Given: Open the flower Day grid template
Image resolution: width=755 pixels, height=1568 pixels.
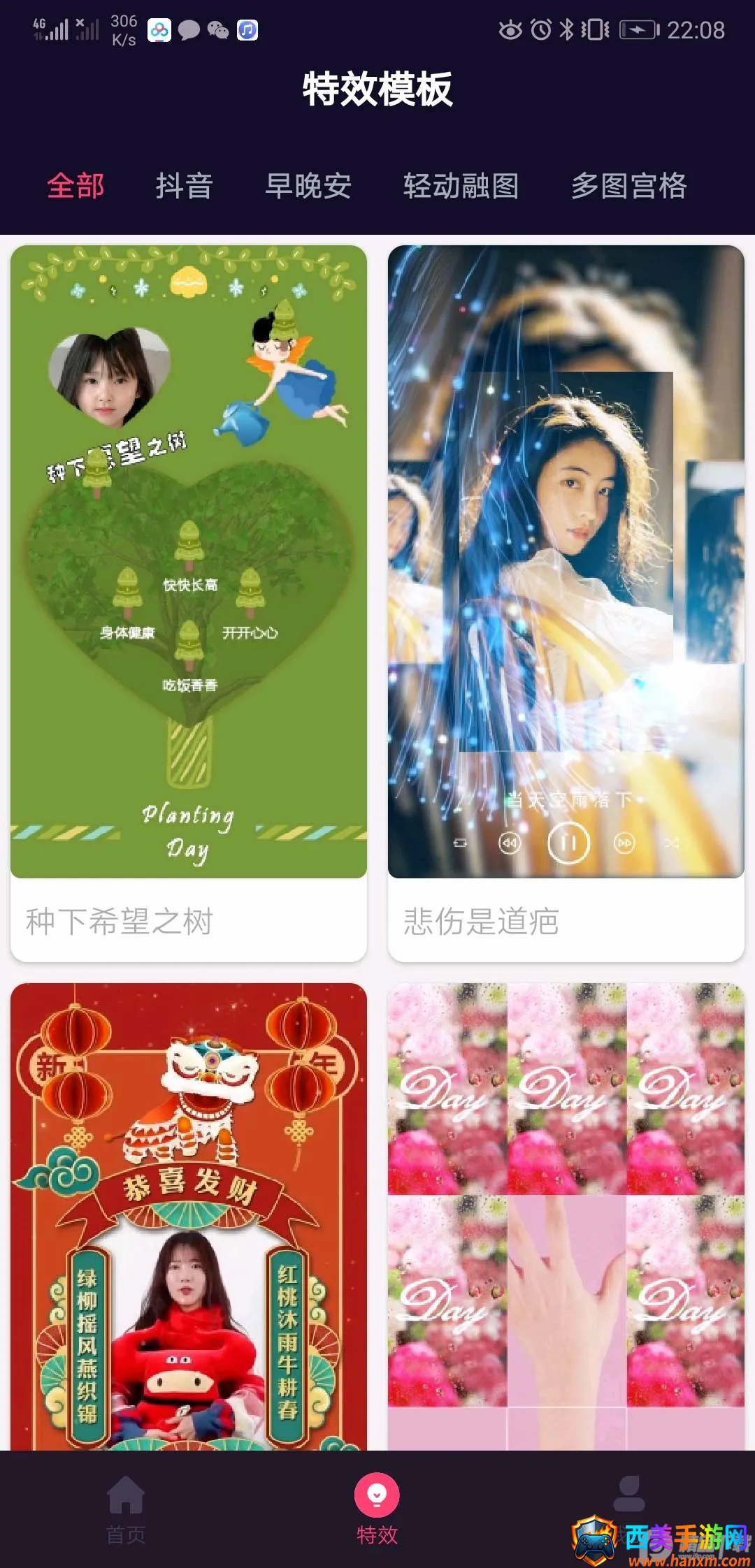Looking at the screenshot, I should 566,1217.
